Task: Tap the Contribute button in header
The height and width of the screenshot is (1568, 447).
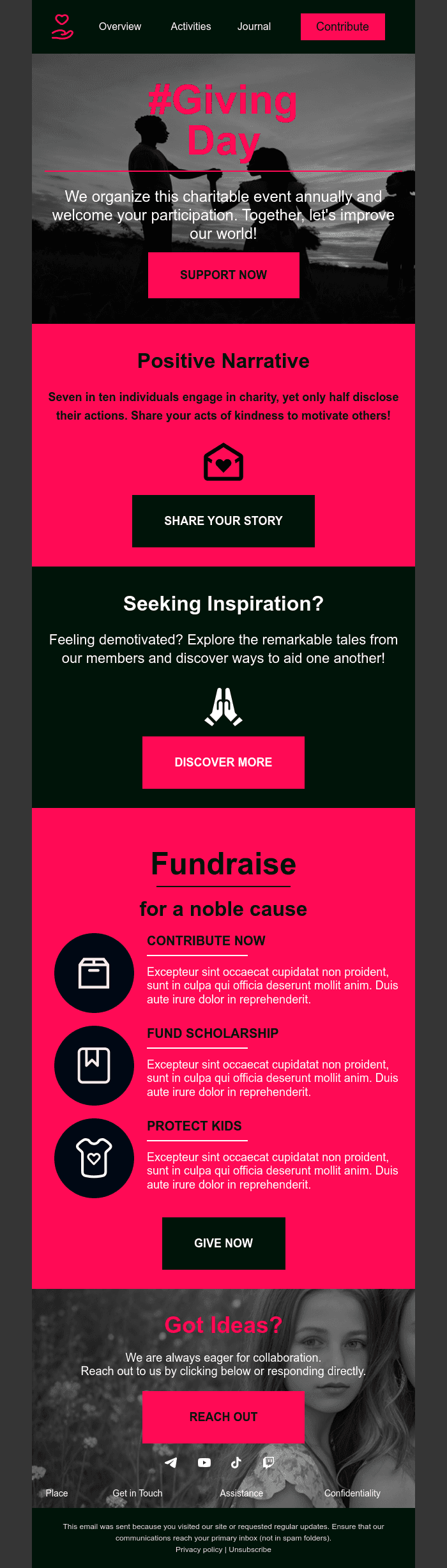Action: tap(342, 27)
